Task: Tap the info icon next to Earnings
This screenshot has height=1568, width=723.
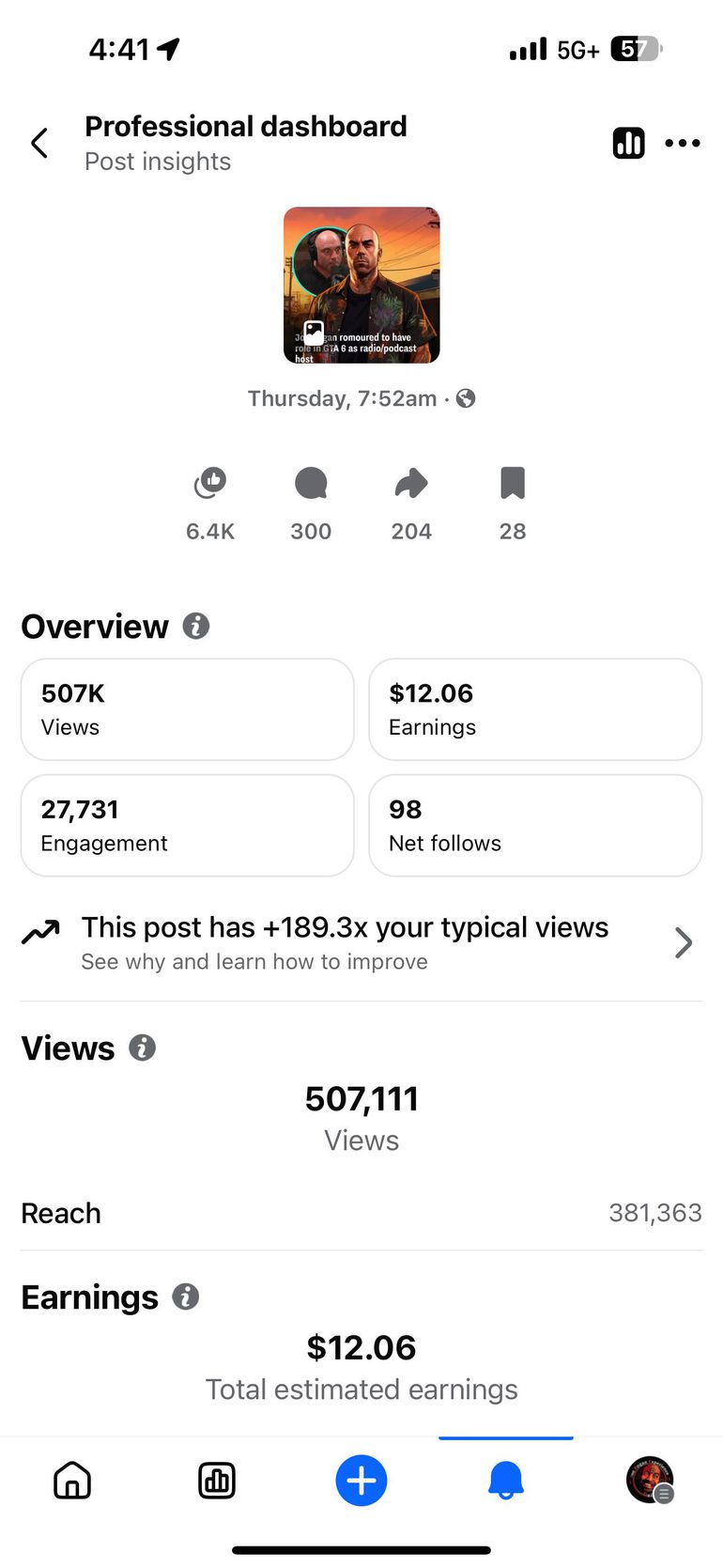Action: point(186,1296)
